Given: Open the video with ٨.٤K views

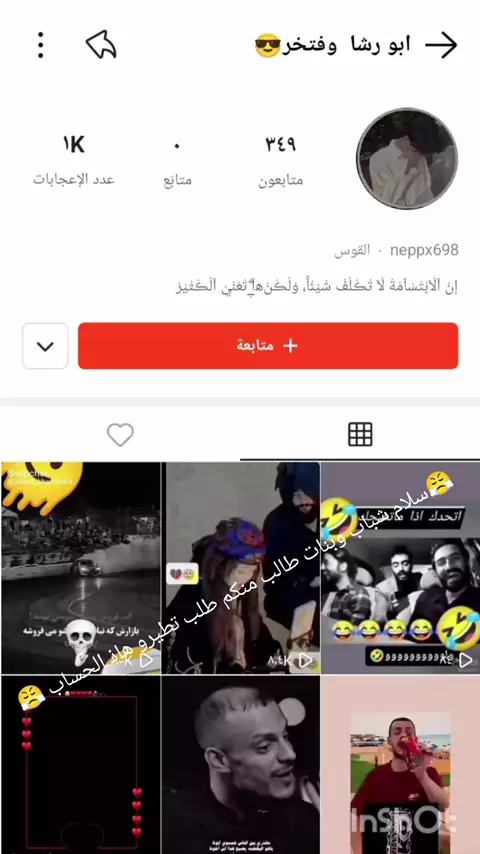Looking at the screenshot, I should [240, 568].
